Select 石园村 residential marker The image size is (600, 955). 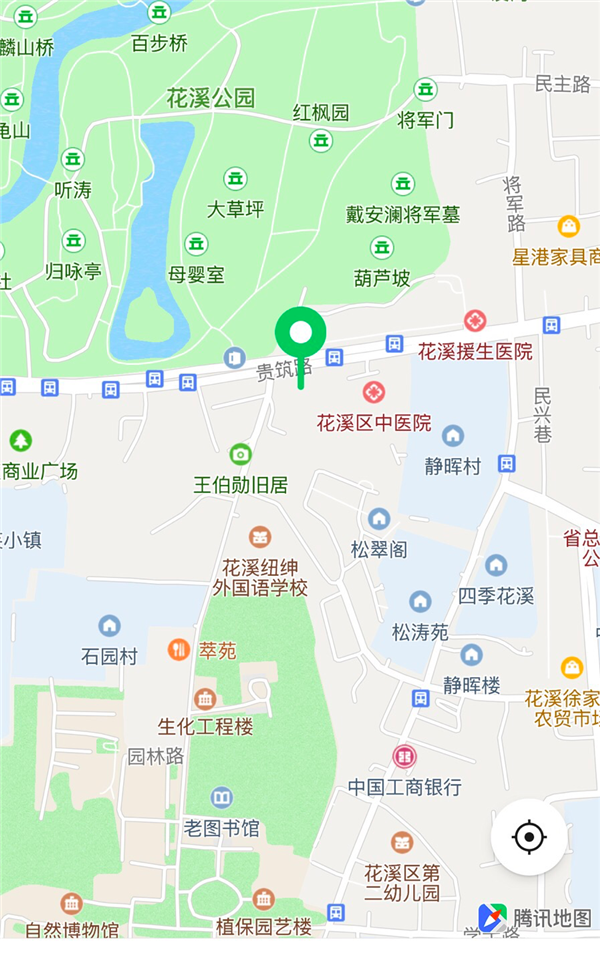pyautogui.click(x=109, y=626)
